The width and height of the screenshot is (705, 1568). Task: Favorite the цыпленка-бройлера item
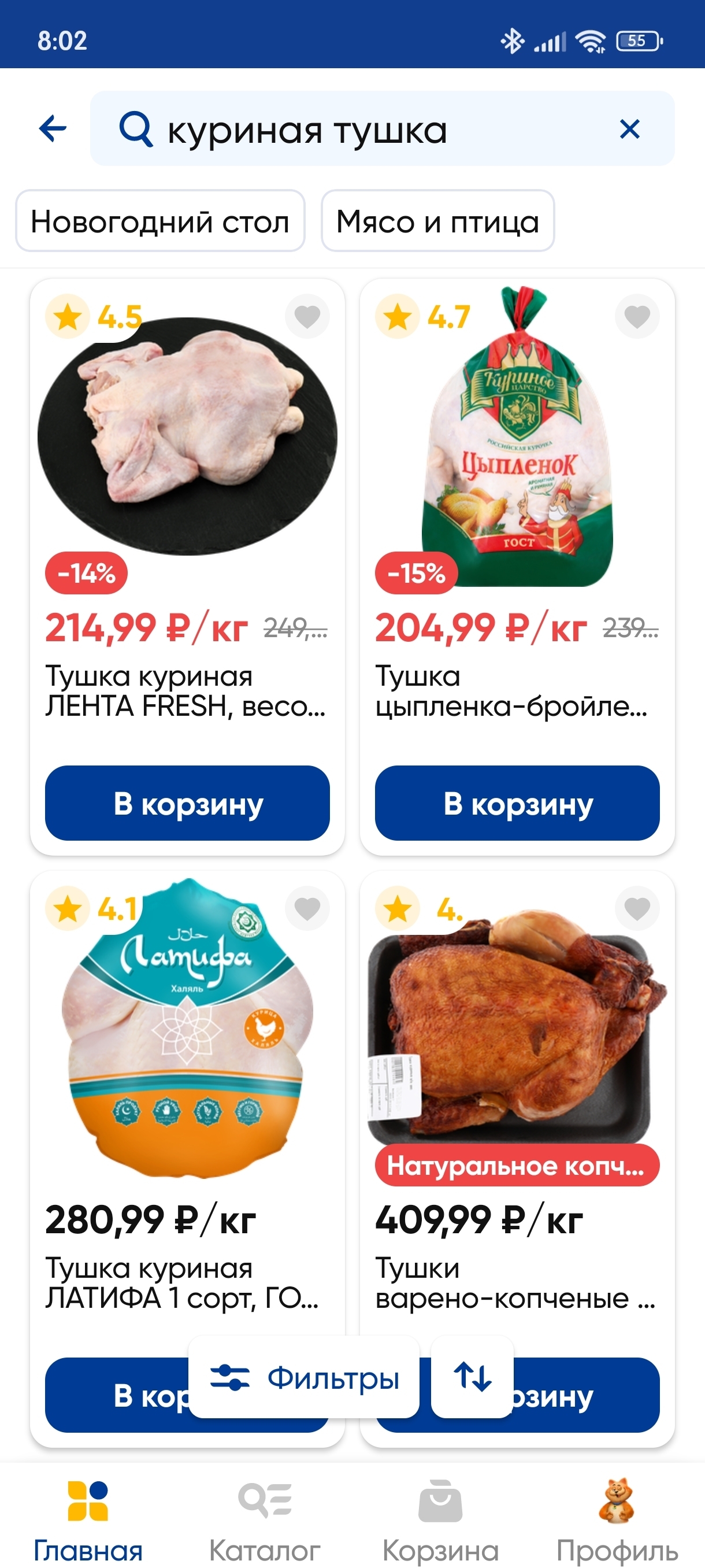tap(637, 316)
